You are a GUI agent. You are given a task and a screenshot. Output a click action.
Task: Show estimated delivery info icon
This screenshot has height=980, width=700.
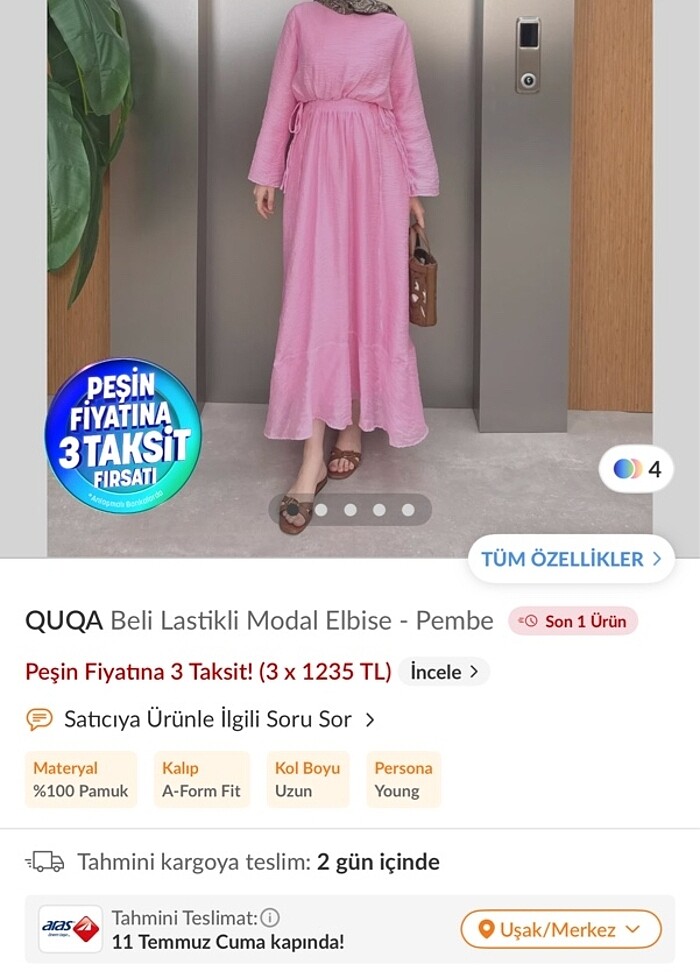click(270, 918)
